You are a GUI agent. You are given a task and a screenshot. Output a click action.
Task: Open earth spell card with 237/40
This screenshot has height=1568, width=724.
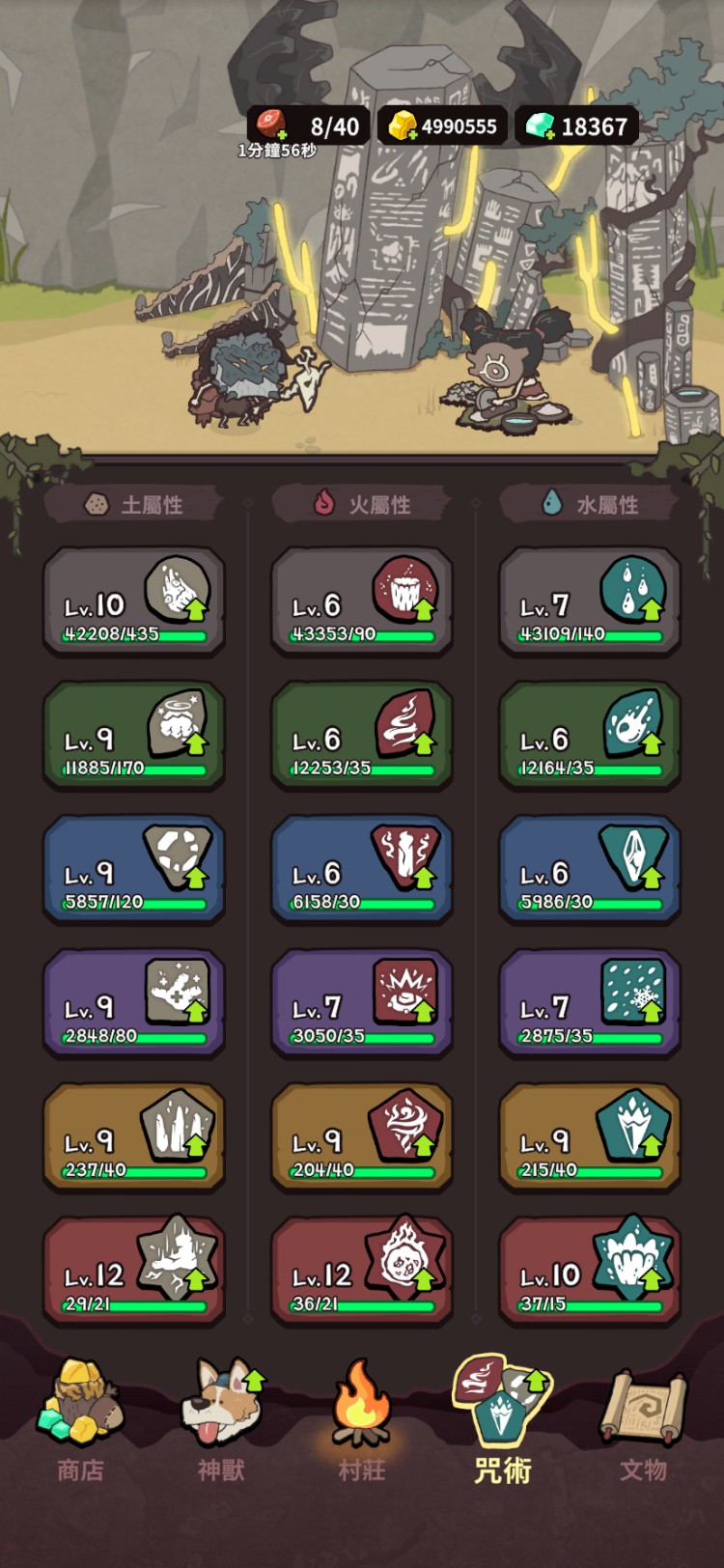click(133, 1137)
